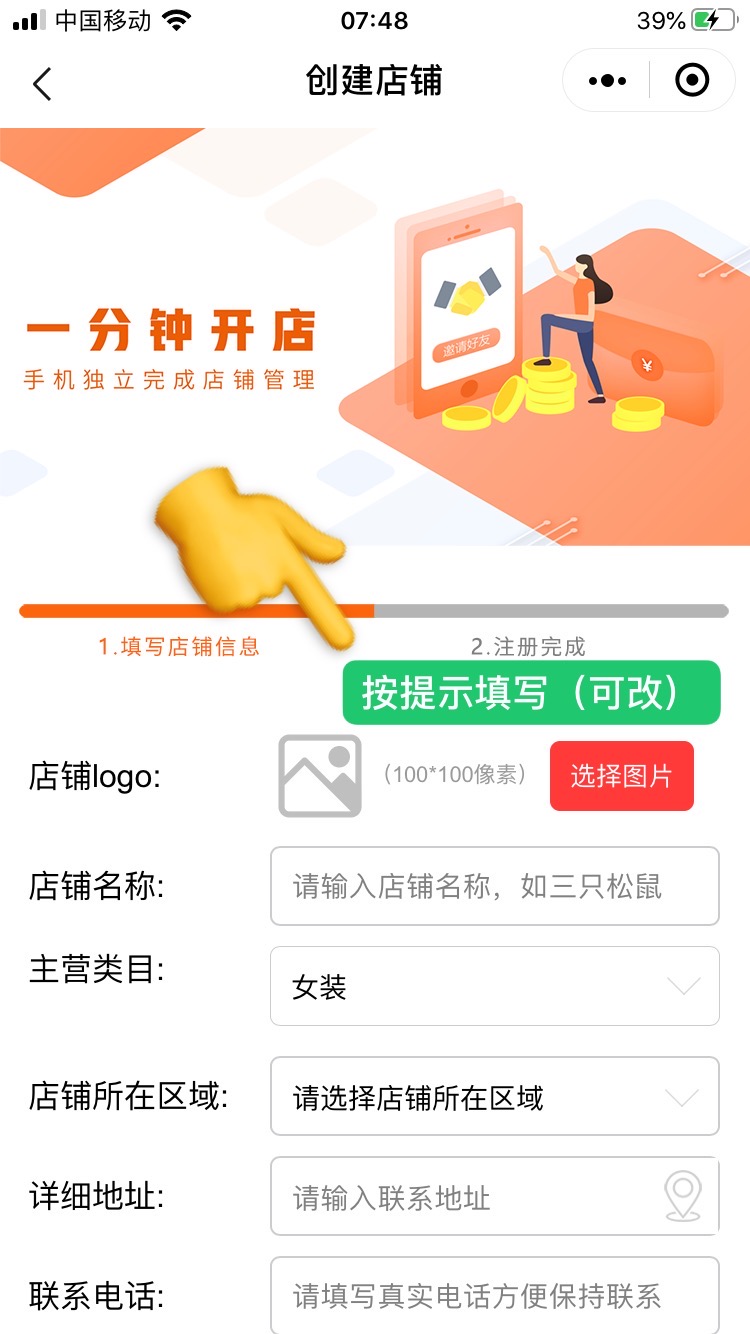
Task: Close the mini program via the circle icon
Action: pos(692,81)
